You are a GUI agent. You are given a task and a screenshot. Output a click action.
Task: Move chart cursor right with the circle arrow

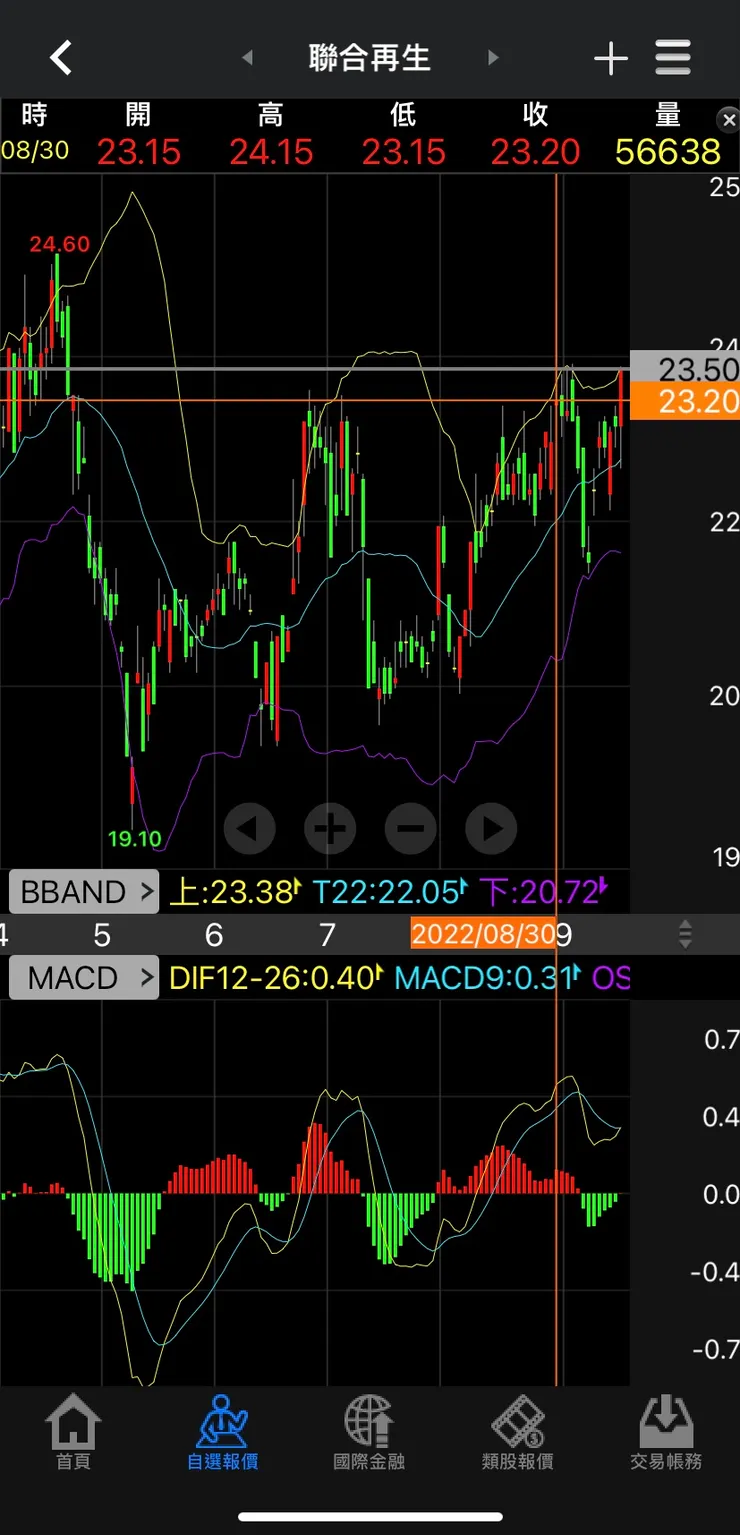[491, 828]
